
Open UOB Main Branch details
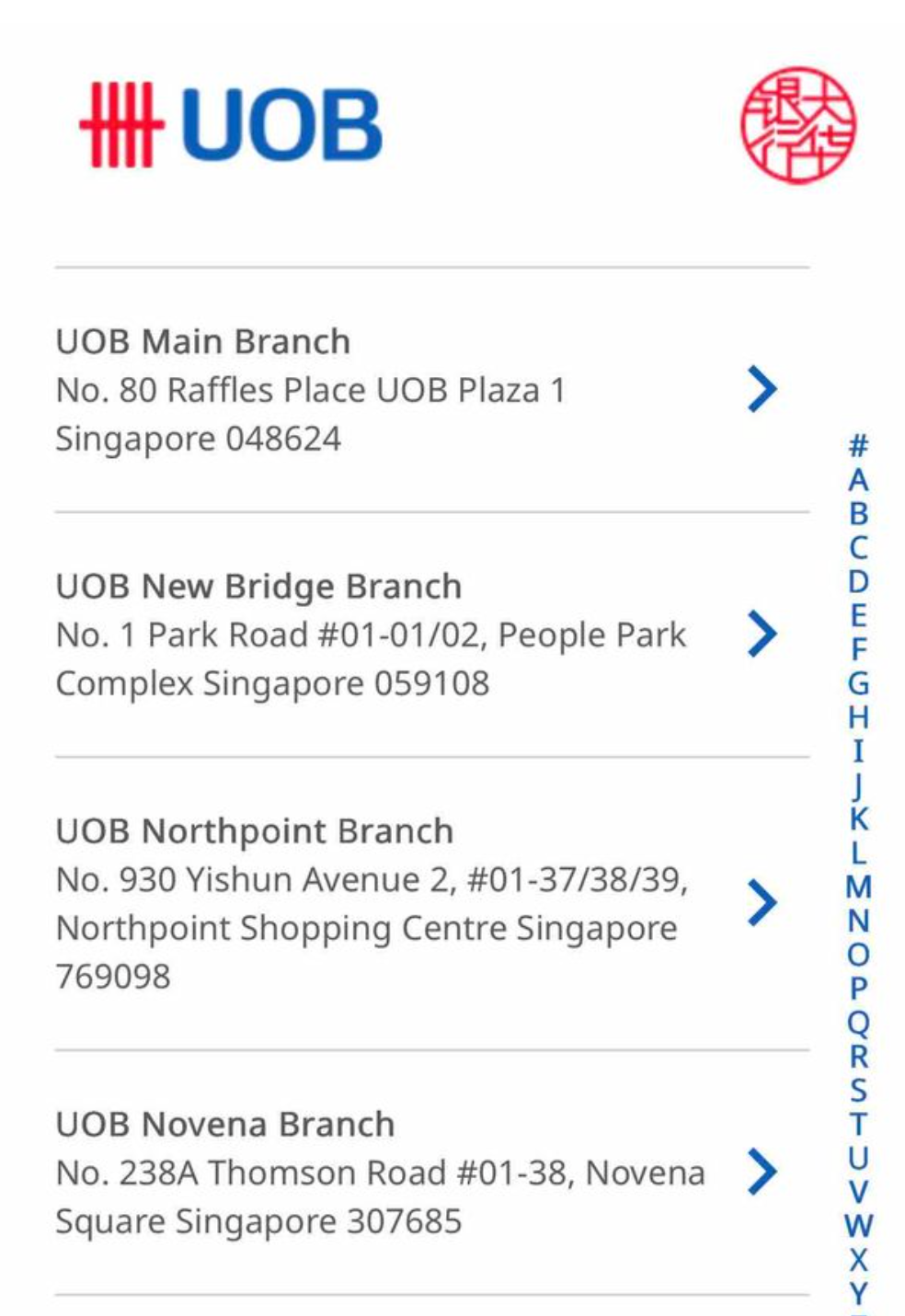coord(414,390)
